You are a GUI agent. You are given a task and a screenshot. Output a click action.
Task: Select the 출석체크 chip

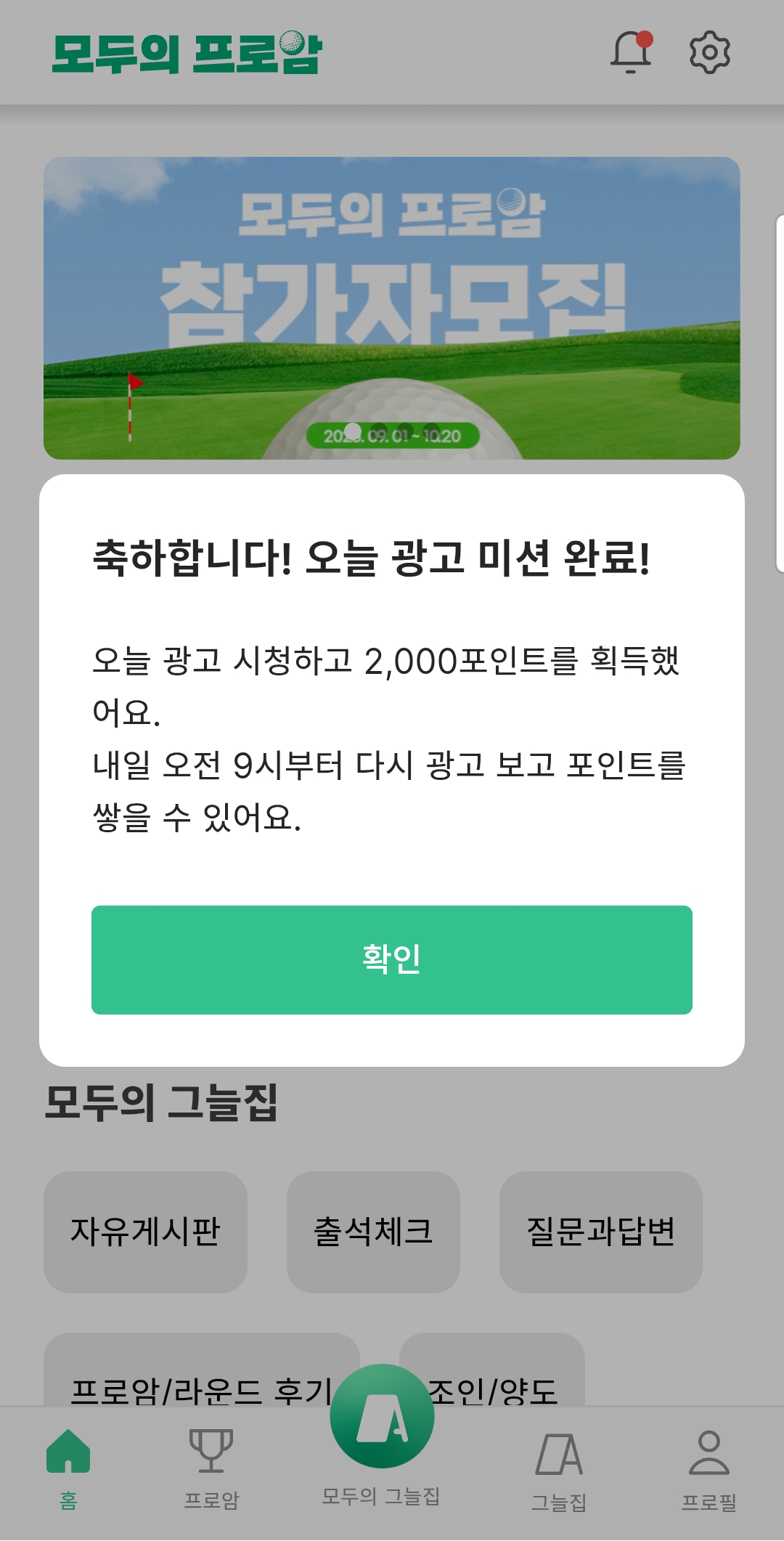point(373,1232)
